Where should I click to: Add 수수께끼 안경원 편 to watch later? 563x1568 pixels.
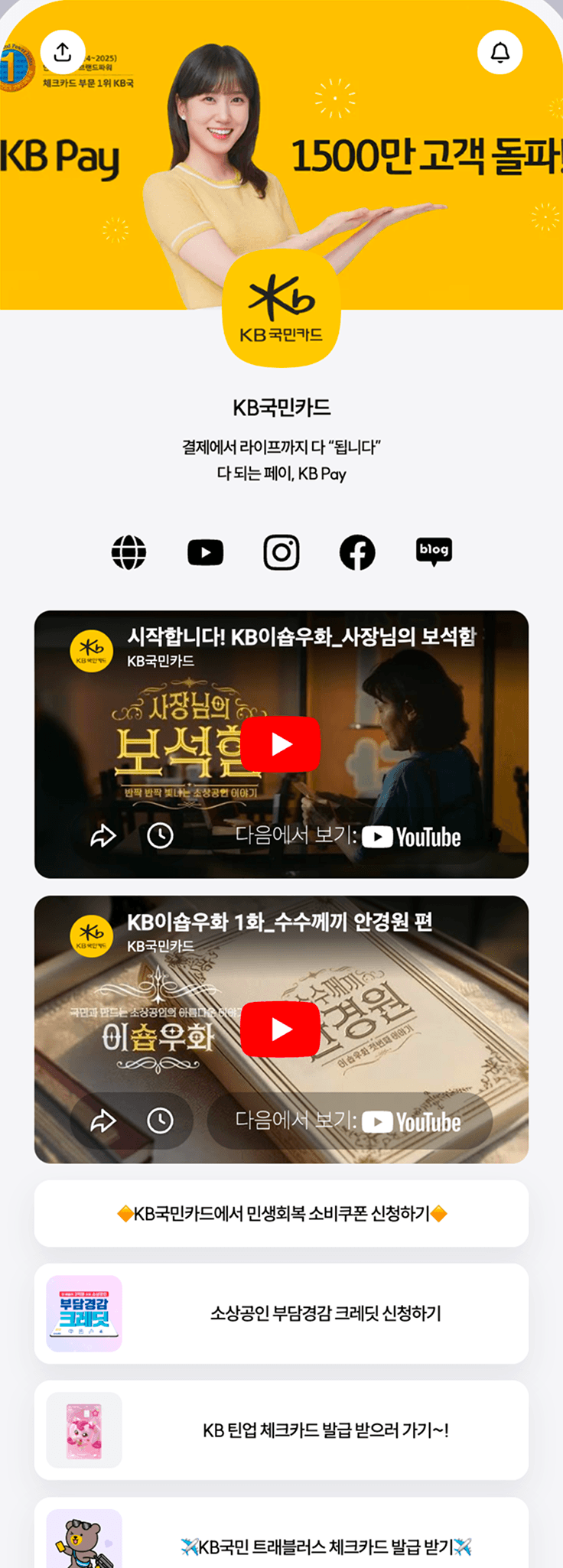[x=160, y=1121]
